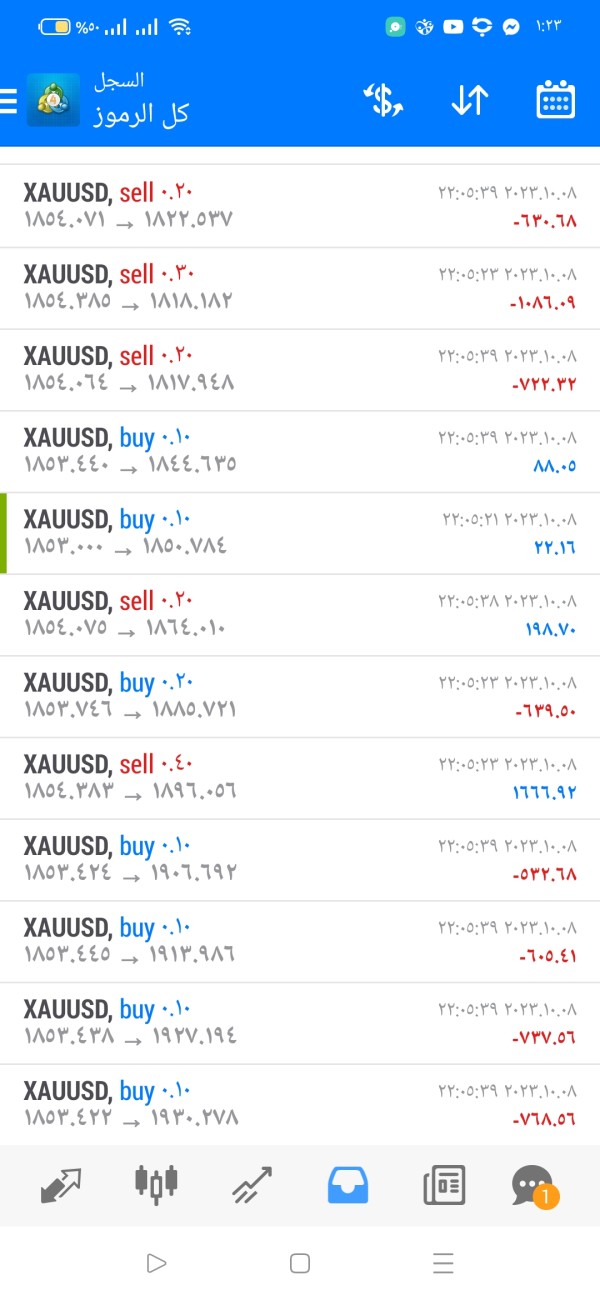
Task: Expand the XAUUSD sell 0.30 trade
Action: tap(300, 288)
